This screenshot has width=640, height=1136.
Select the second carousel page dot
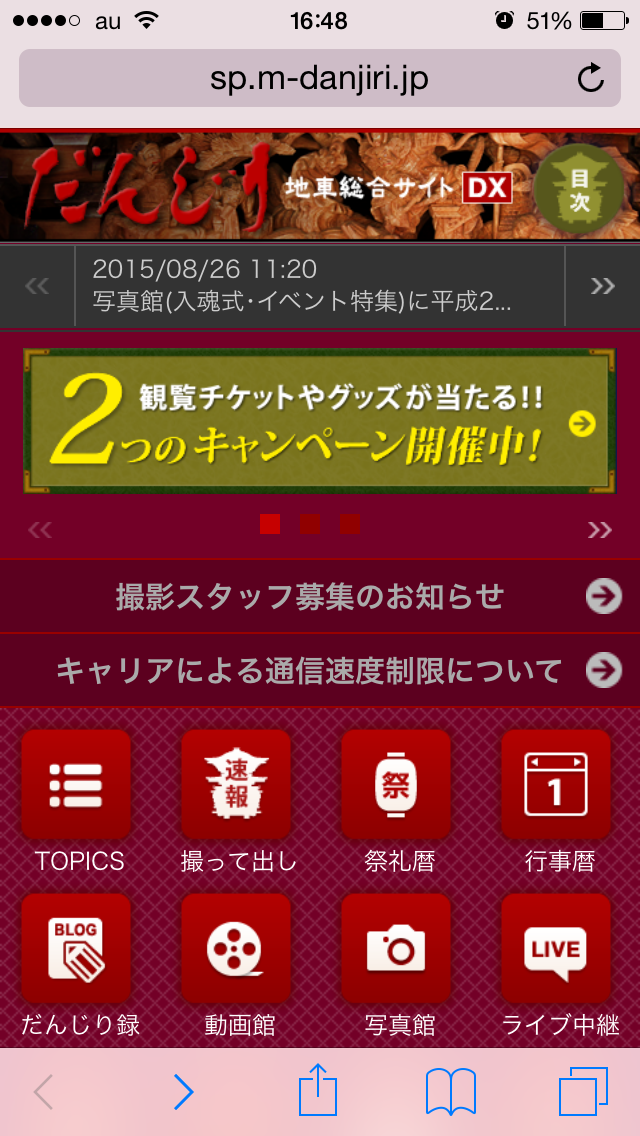pyautogui.click(x=310, y=524)
